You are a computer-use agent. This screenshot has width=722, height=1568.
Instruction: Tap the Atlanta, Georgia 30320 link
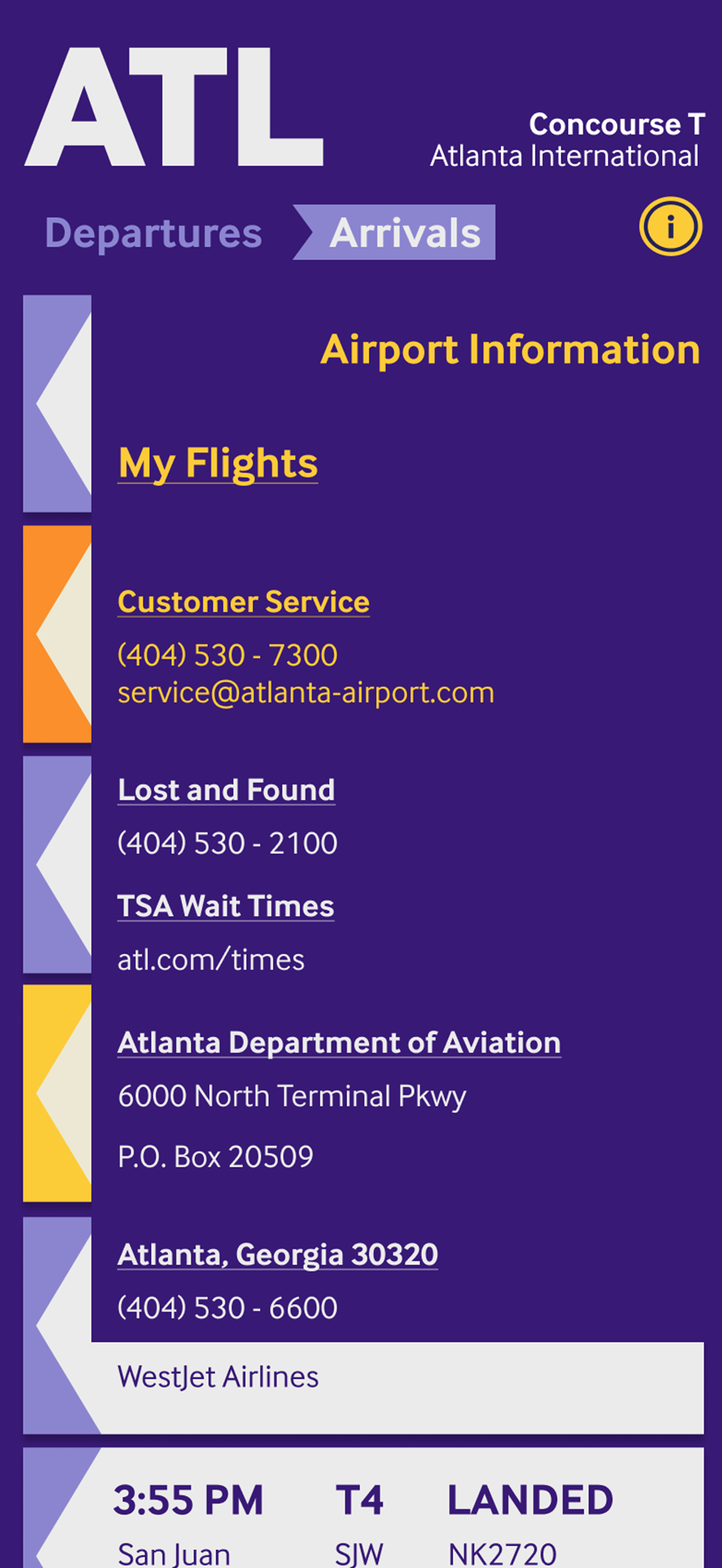coord(278,1255)
